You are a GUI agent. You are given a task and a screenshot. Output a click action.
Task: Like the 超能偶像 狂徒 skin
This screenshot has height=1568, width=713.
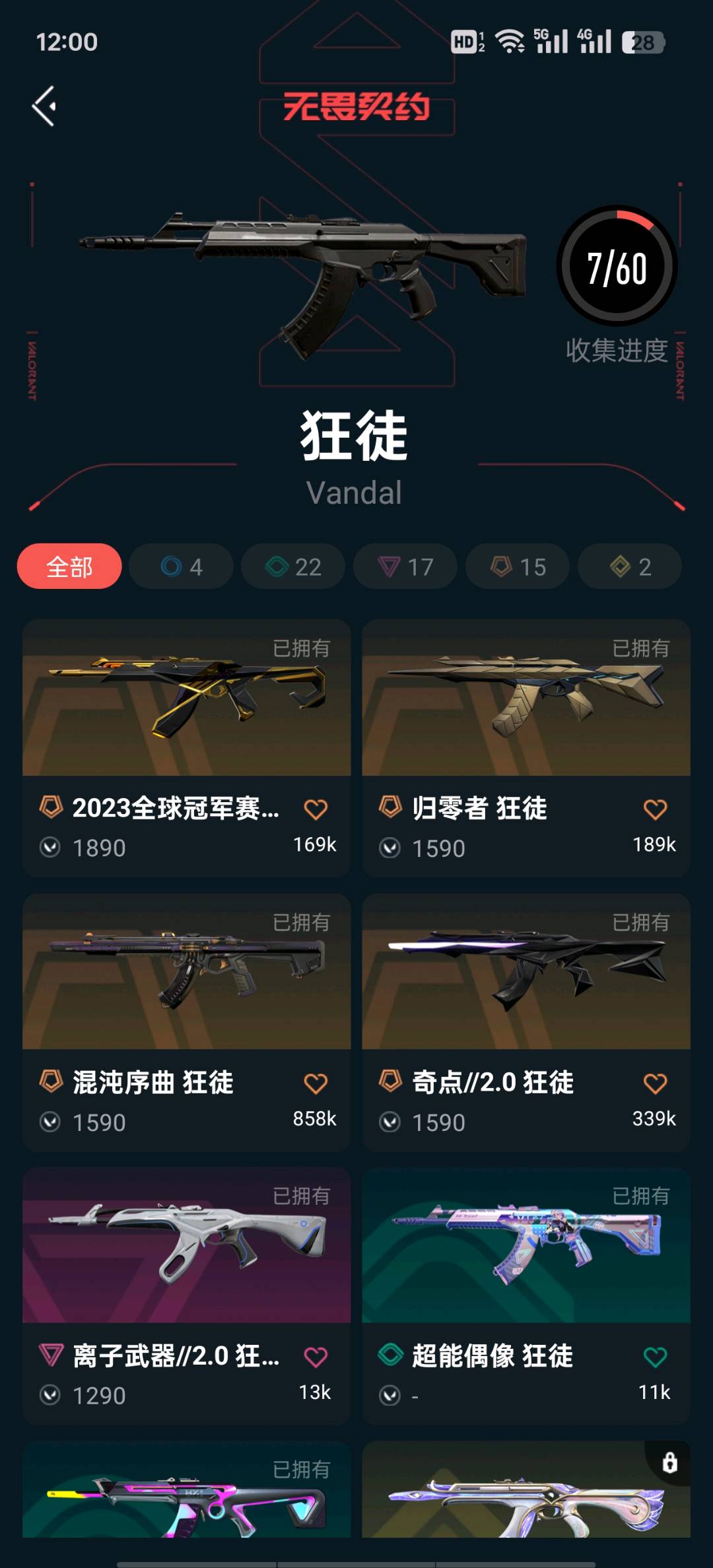[655, 1357]
